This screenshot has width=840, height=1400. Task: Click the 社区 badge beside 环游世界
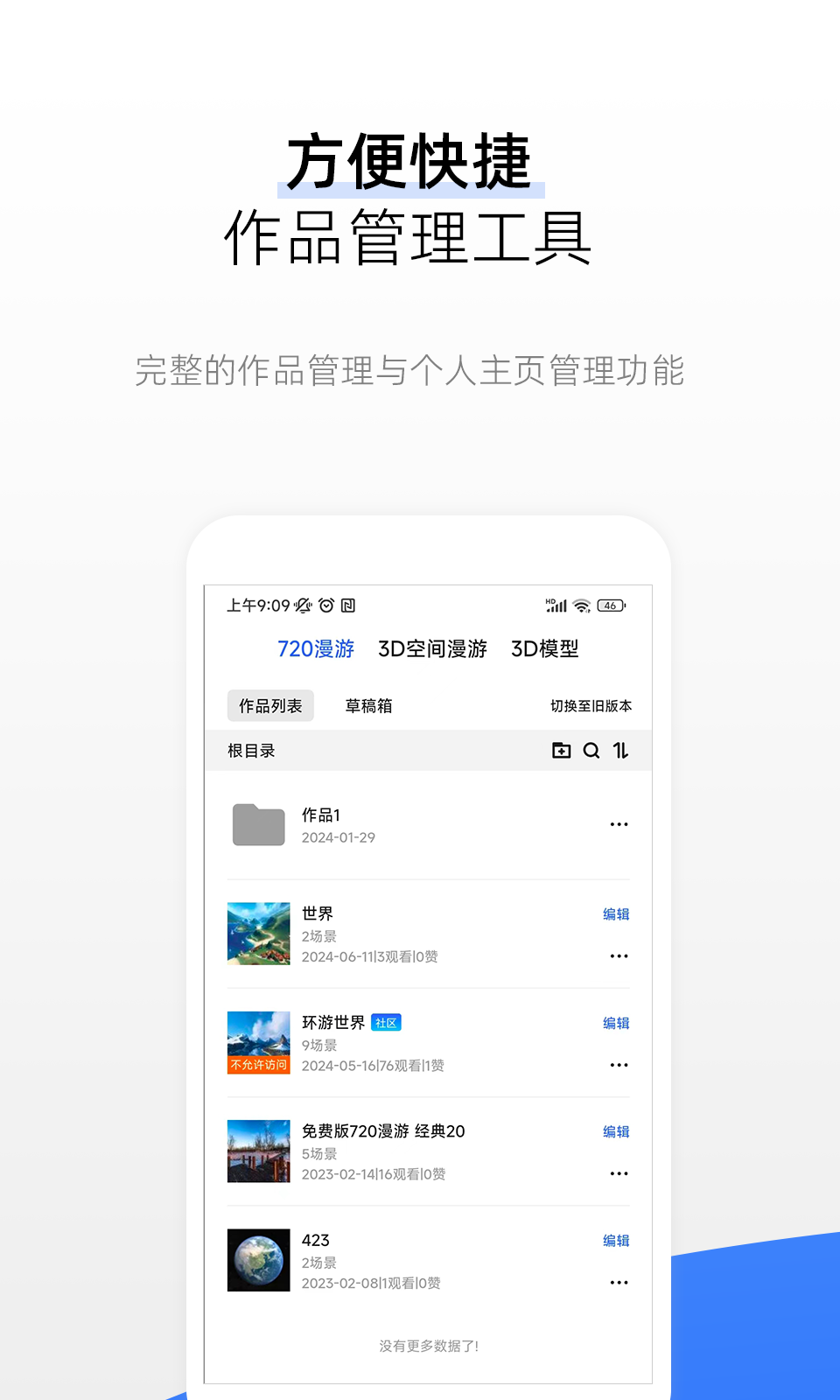click(385, 1022)
